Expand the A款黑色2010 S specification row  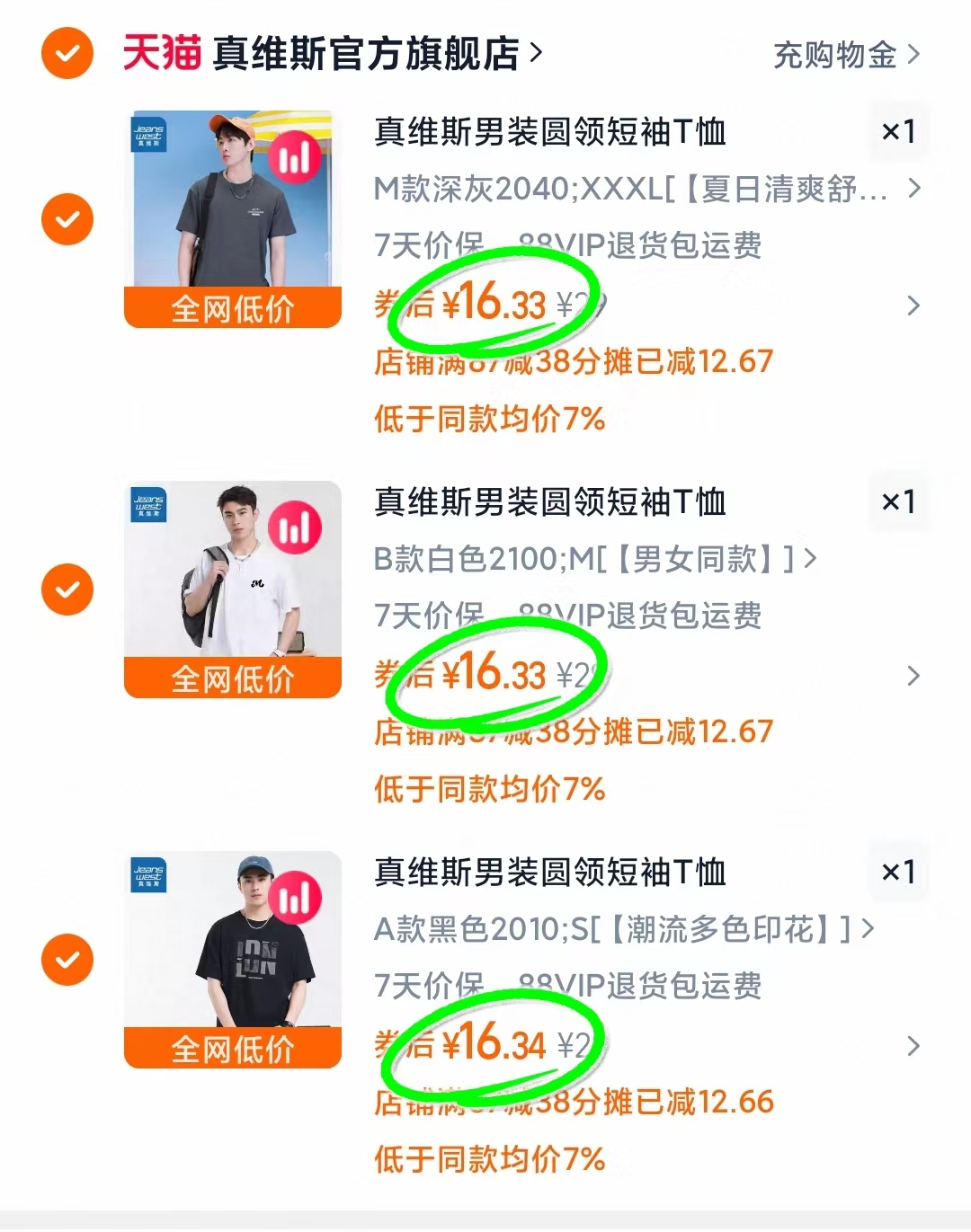[x=869, y=930]
